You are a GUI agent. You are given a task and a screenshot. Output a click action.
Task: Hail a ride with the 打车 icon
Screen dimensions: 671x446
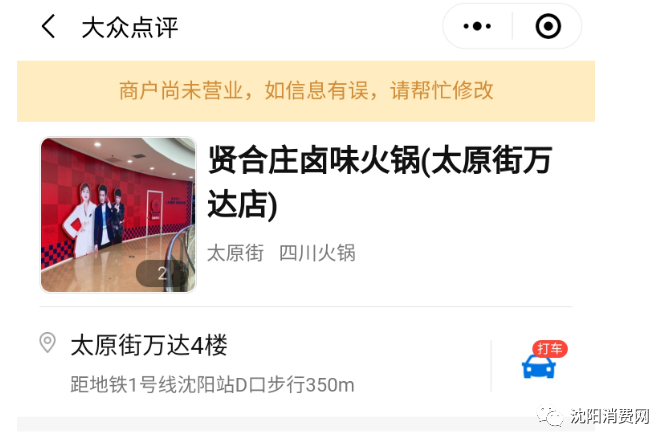539,363
